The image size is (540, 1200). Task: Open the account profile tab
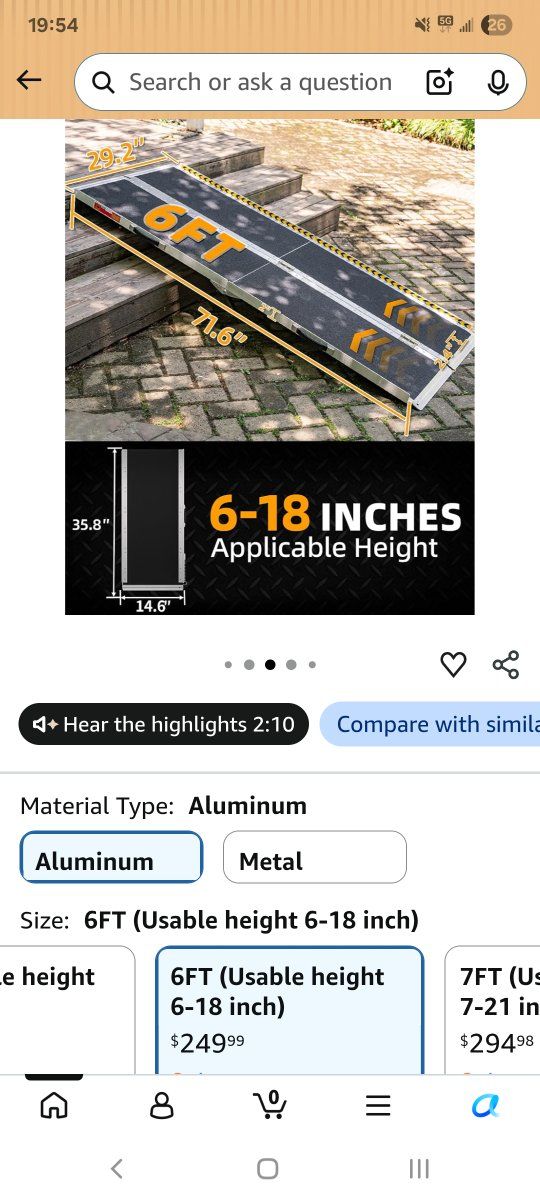coord(161,1105)
